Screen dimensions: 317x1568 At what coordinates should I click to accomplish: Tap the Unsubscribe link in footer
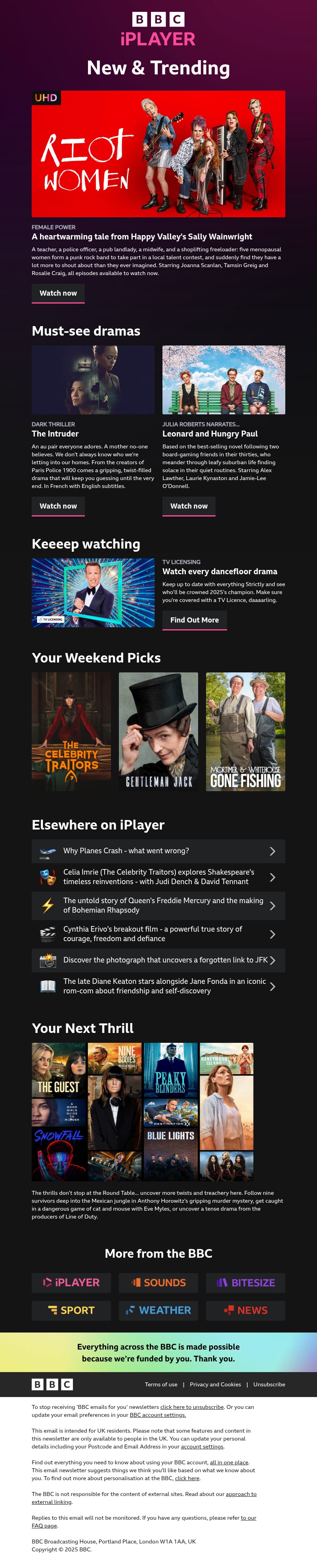coord(269,1384)
